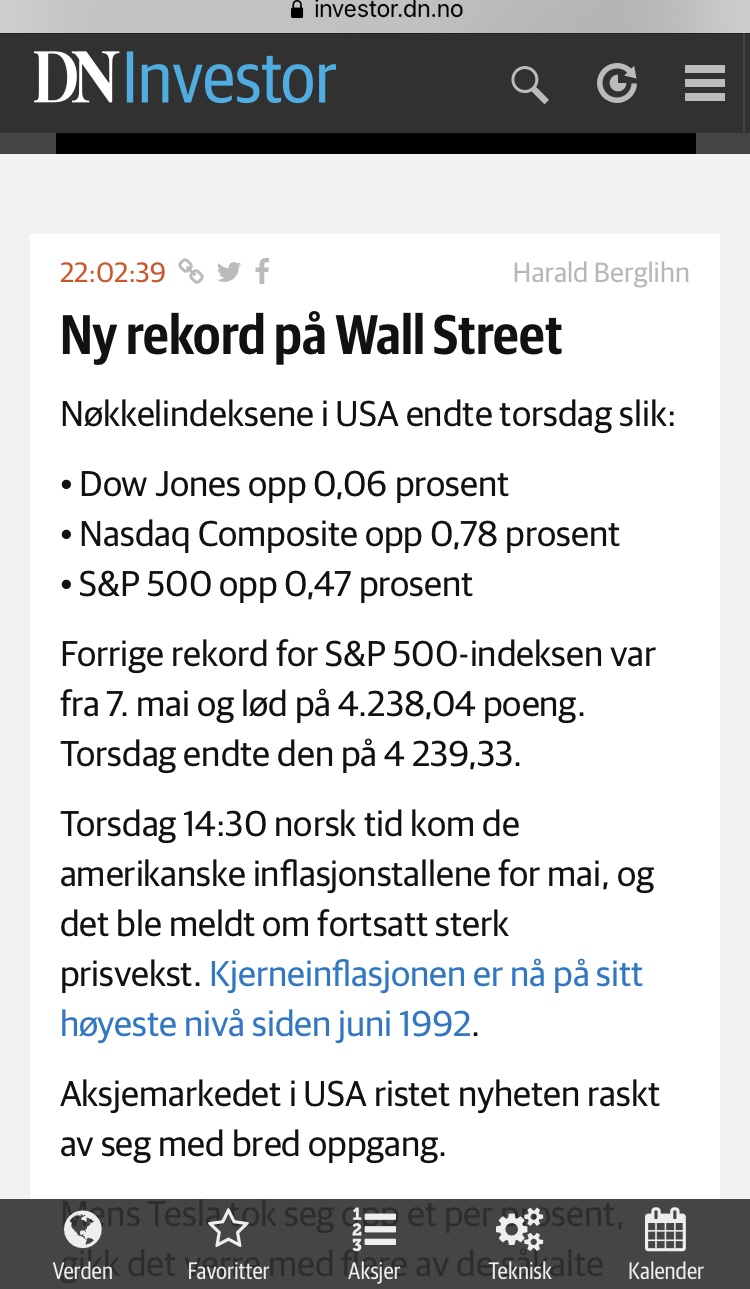Select the Teknisk tab

[x=520, y=1245]
